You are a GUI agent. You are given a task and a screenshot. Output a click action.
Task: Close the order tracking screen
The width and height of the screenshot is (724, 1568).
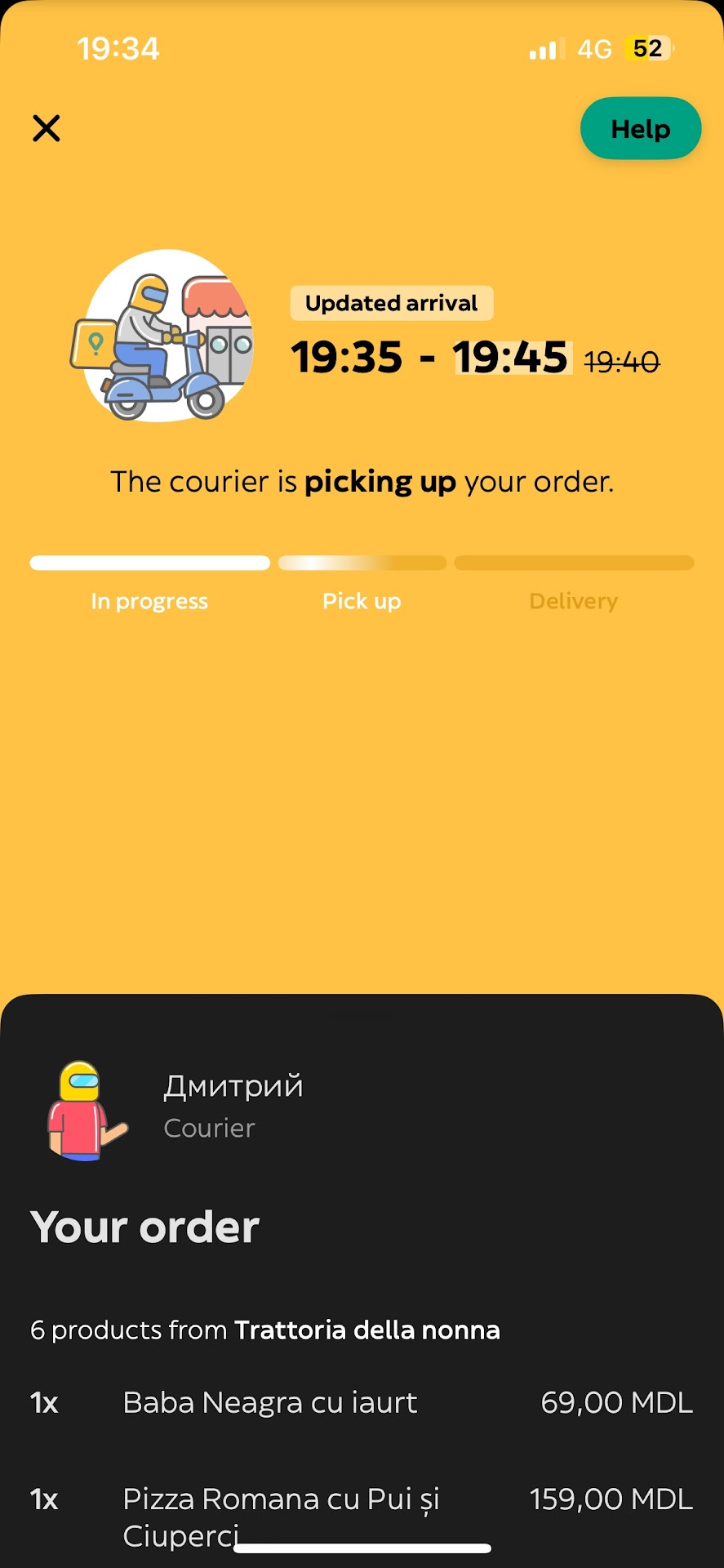(47, 128)
